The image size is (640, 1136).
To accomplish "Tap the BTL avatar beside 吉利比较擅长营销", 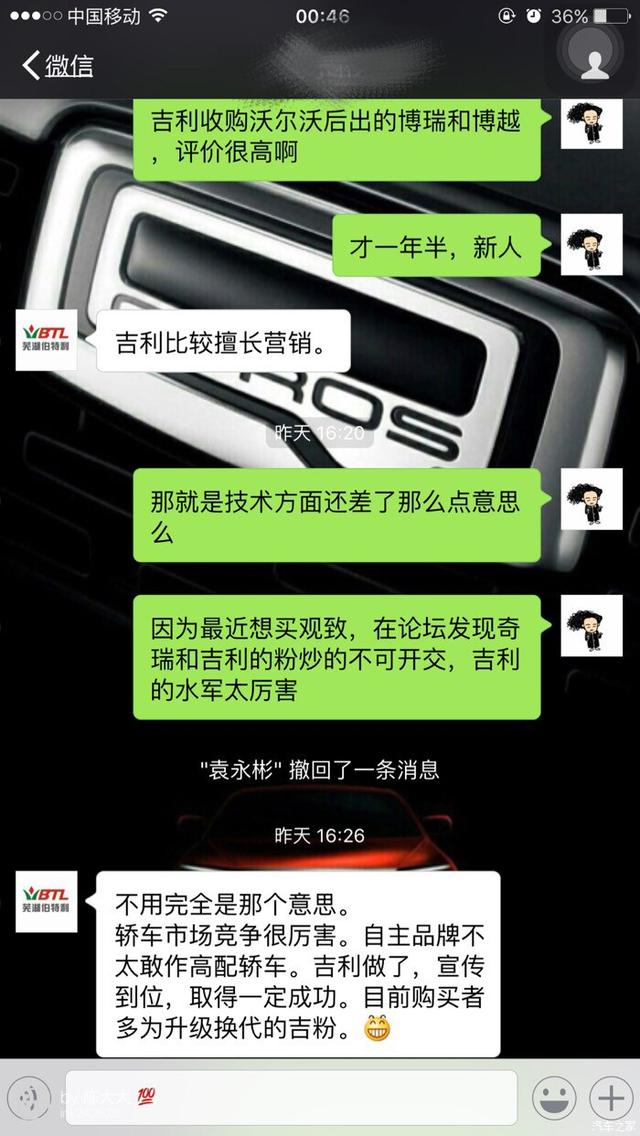I will 46,340.
